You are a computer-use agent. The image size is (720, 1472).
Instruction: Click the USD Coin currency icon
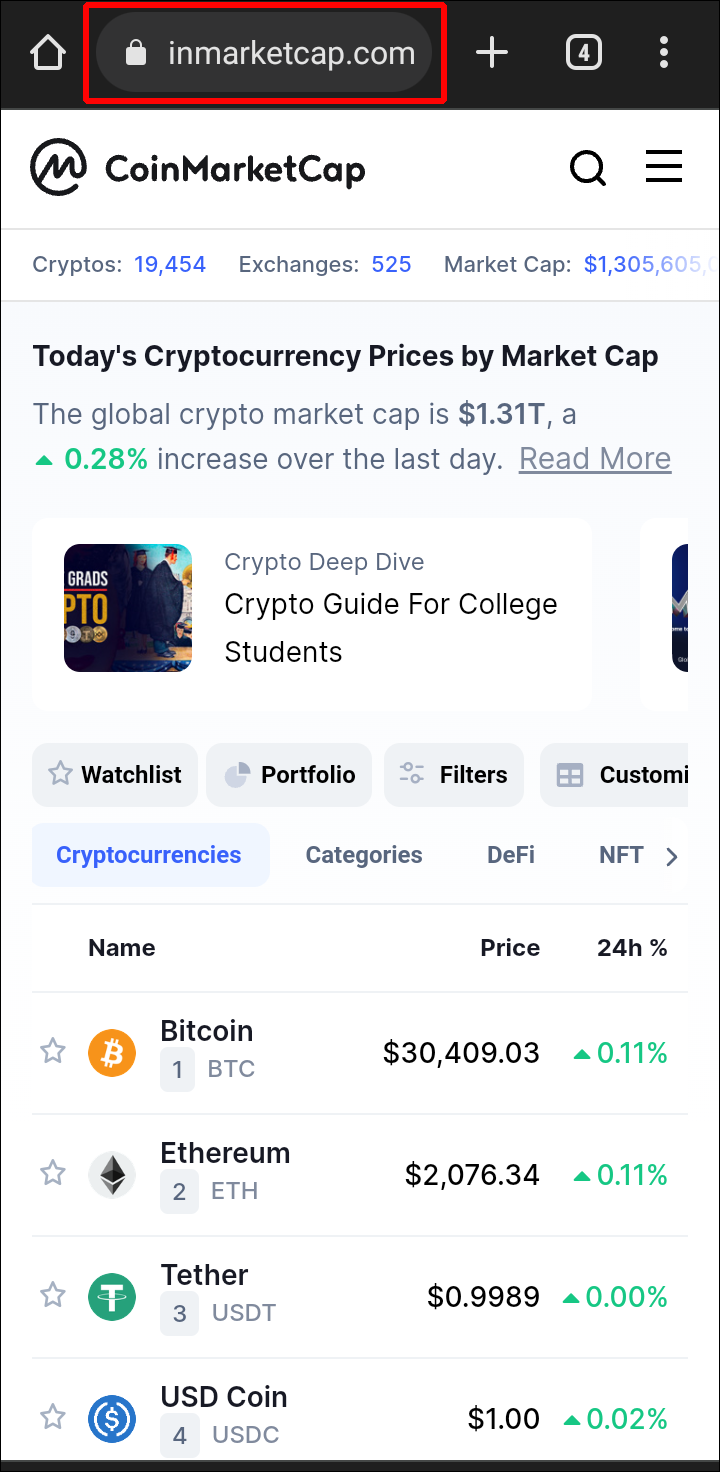coord(112,1418)
